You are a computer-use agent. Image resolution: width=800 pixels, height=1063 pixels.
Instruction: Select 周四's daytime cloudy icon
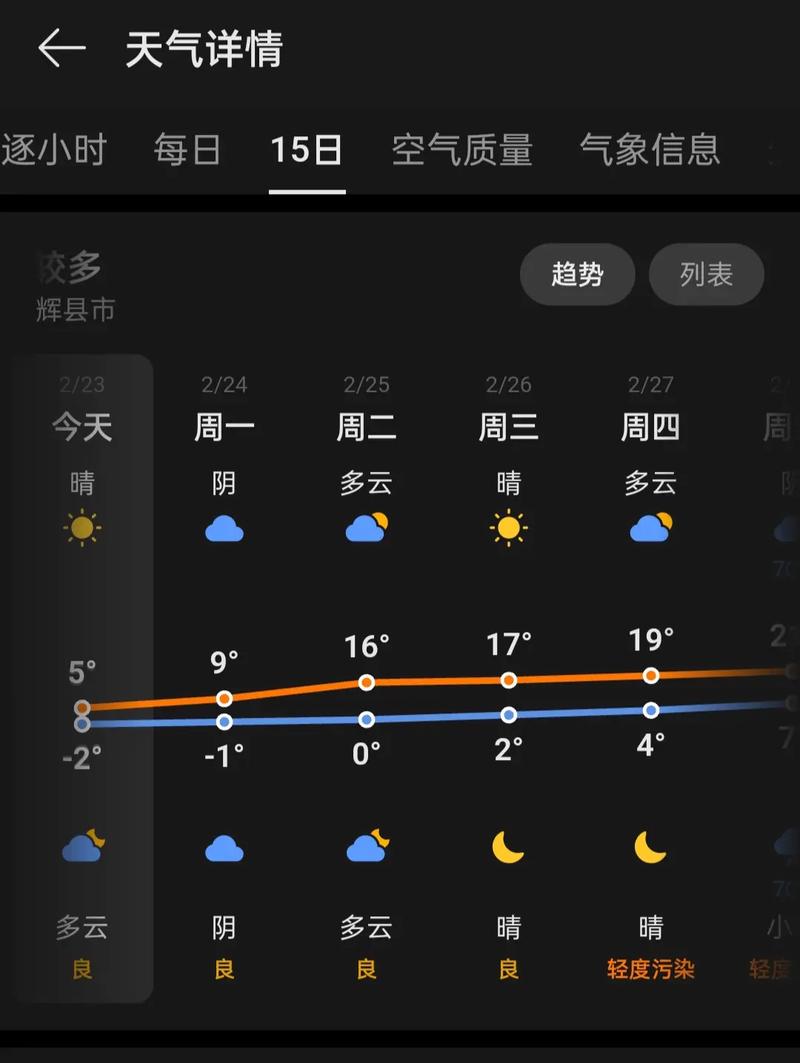click(x=651, y=527)
